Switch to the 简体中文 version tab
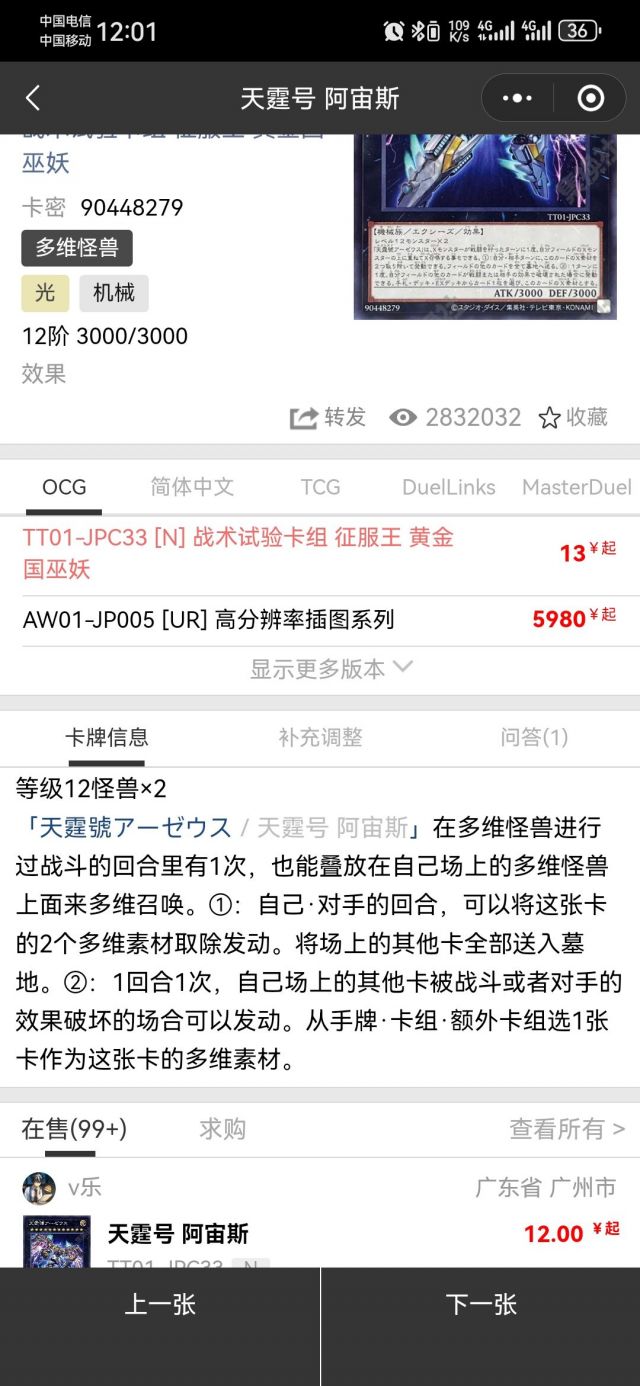 point(192,487)
